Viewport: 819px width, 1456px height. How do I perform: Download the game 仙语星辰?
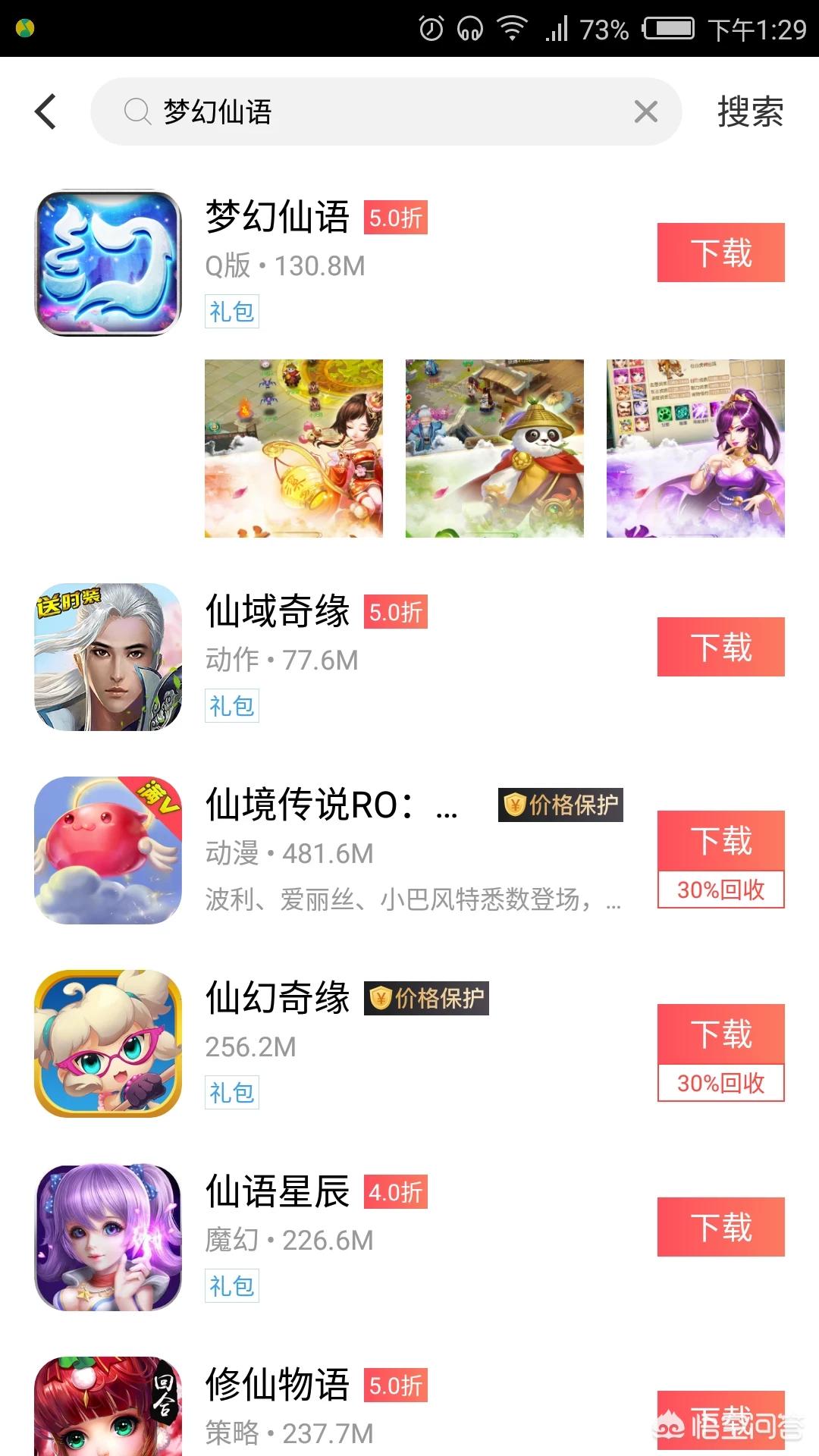[x=720, y=1227]
